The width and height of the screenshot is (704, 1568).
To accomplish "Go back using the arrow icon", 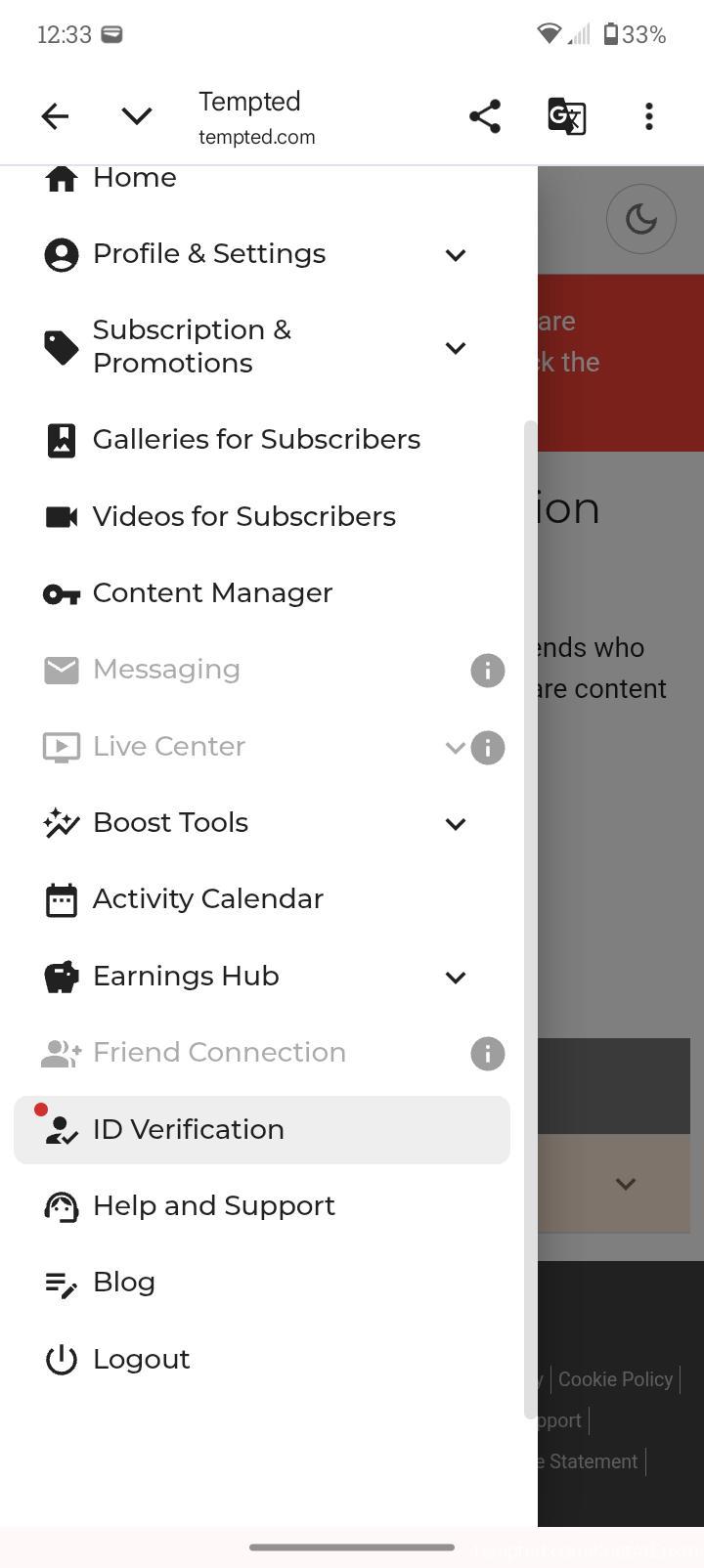I will pyautogui.click(x=55, y=116).
